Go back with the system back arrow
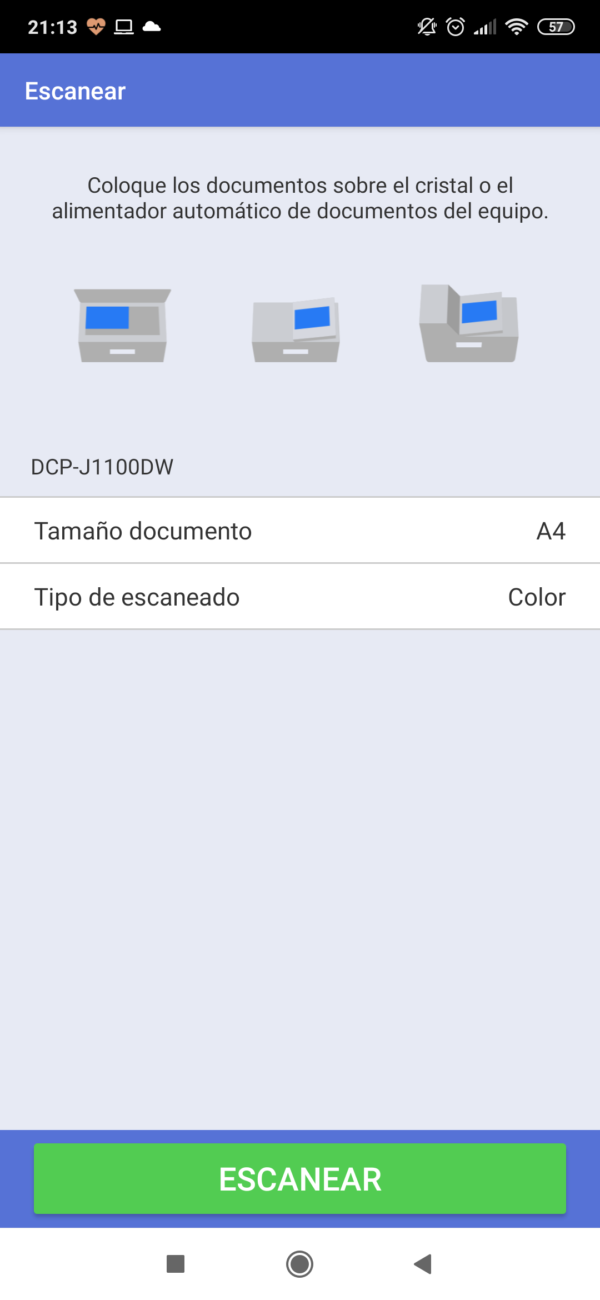 (x=422, y=1264)
